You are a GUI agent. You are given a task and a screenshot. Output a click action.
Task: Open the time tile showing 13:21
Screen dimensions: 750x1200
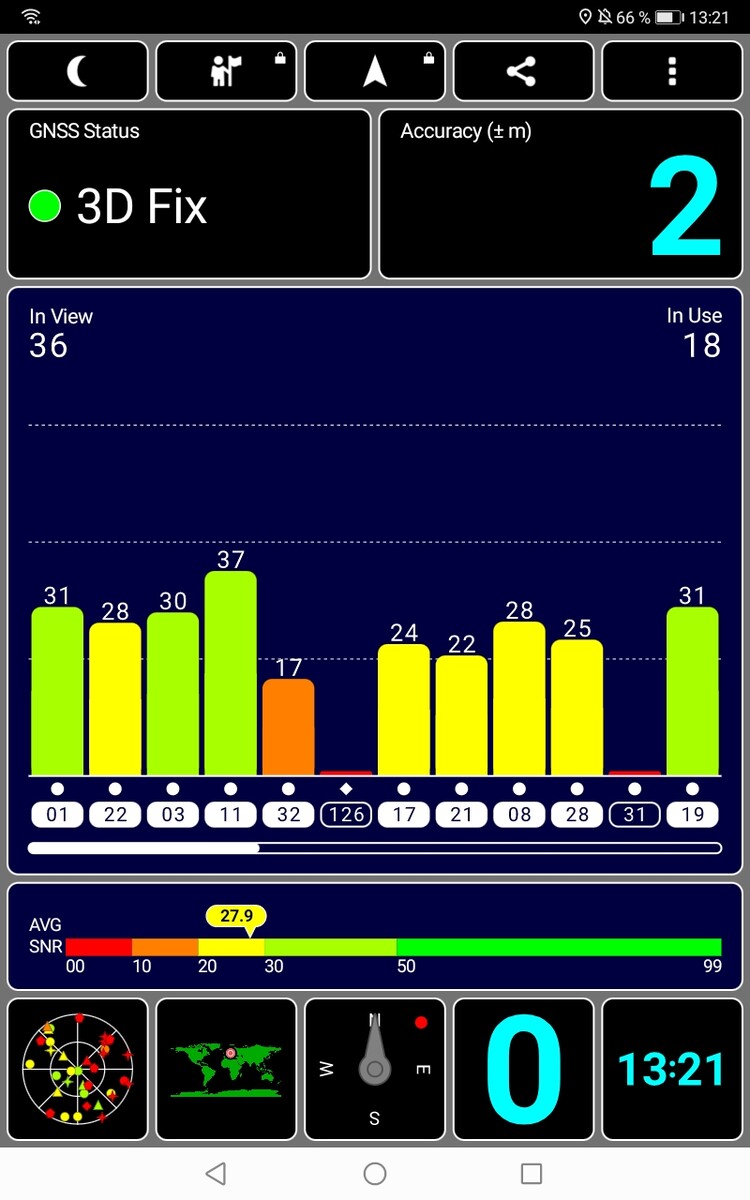[671, 1069]
